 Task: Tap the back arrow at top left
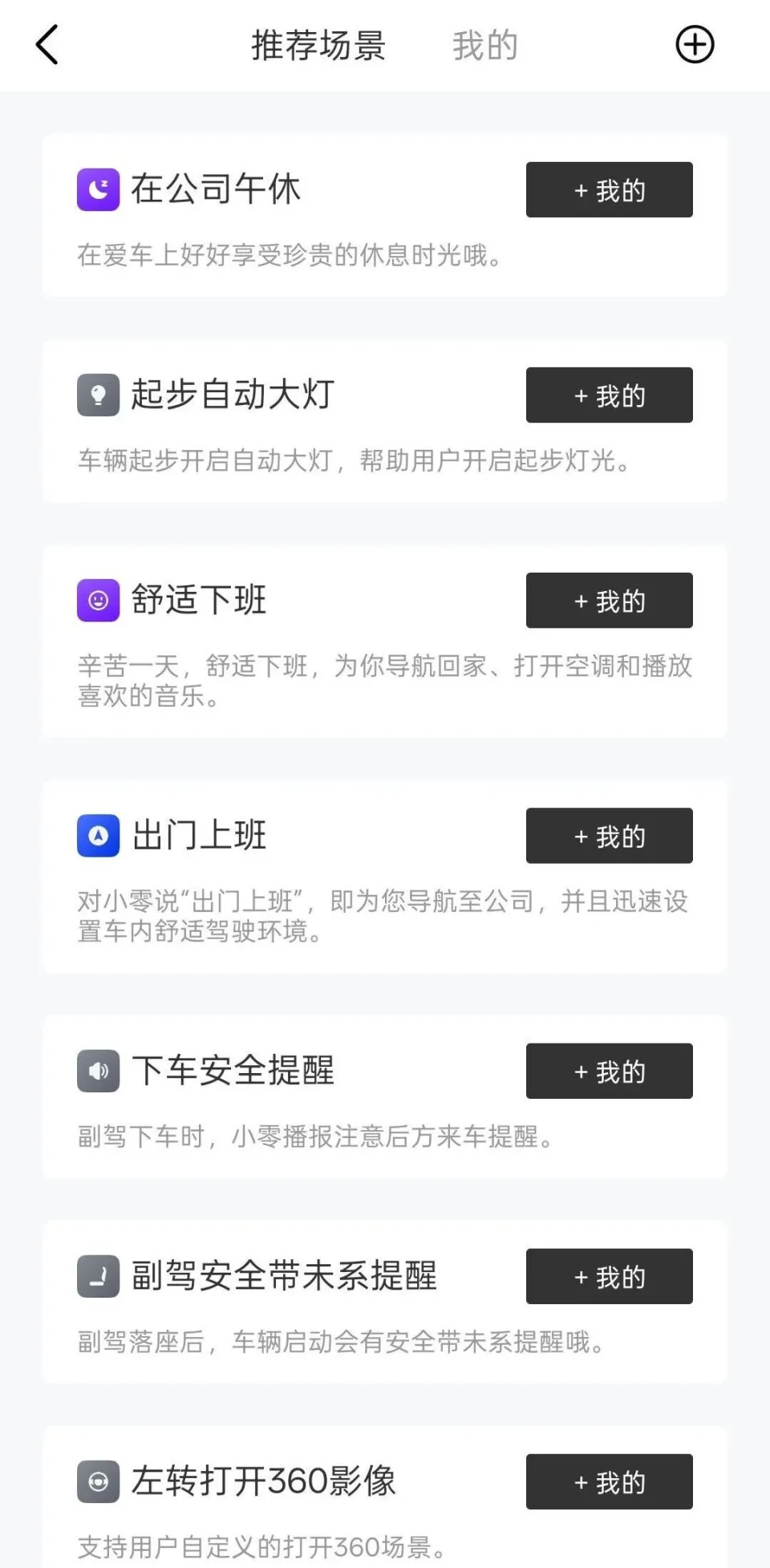[x=46, y=45]
